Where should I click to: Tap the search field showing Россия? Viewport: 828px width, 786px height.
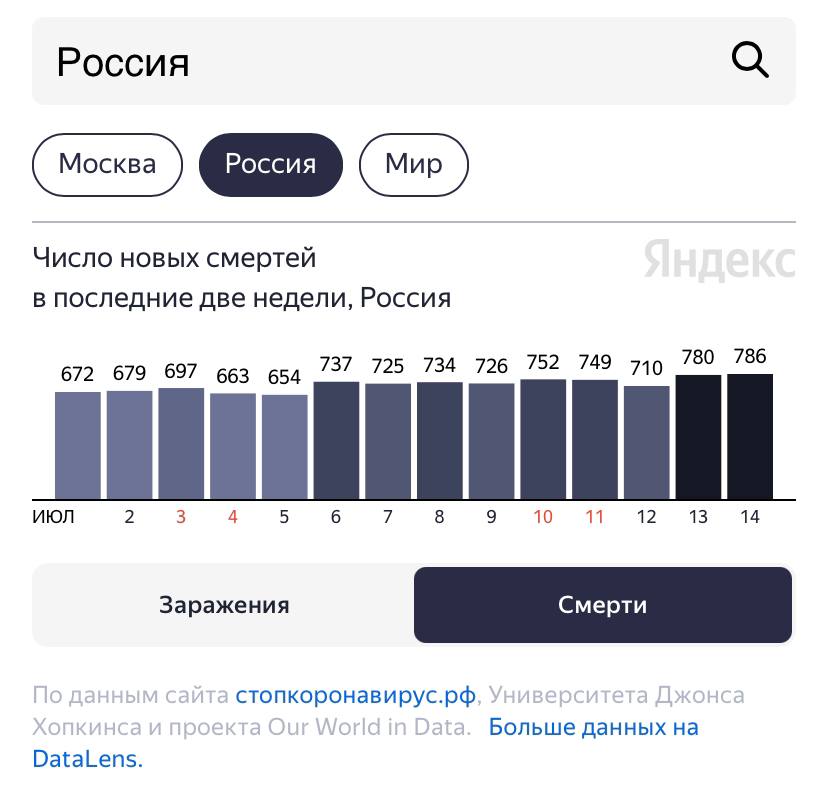(x=380, y=62)
